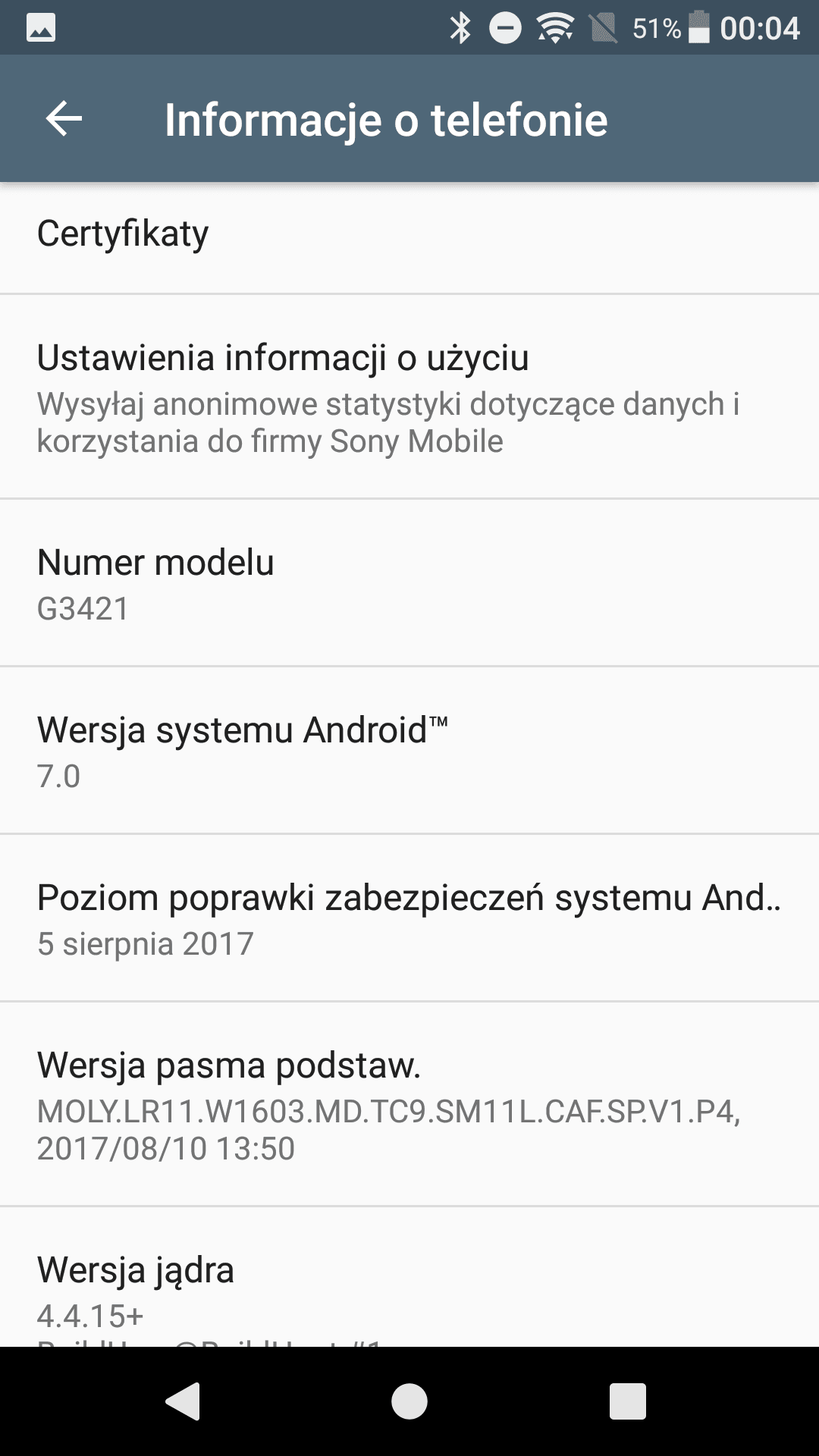Go back using the app bar arrow
Image resolution: width=819 pixels, height=1456 pixels.
pyautogui.click(x=64, y=119)
